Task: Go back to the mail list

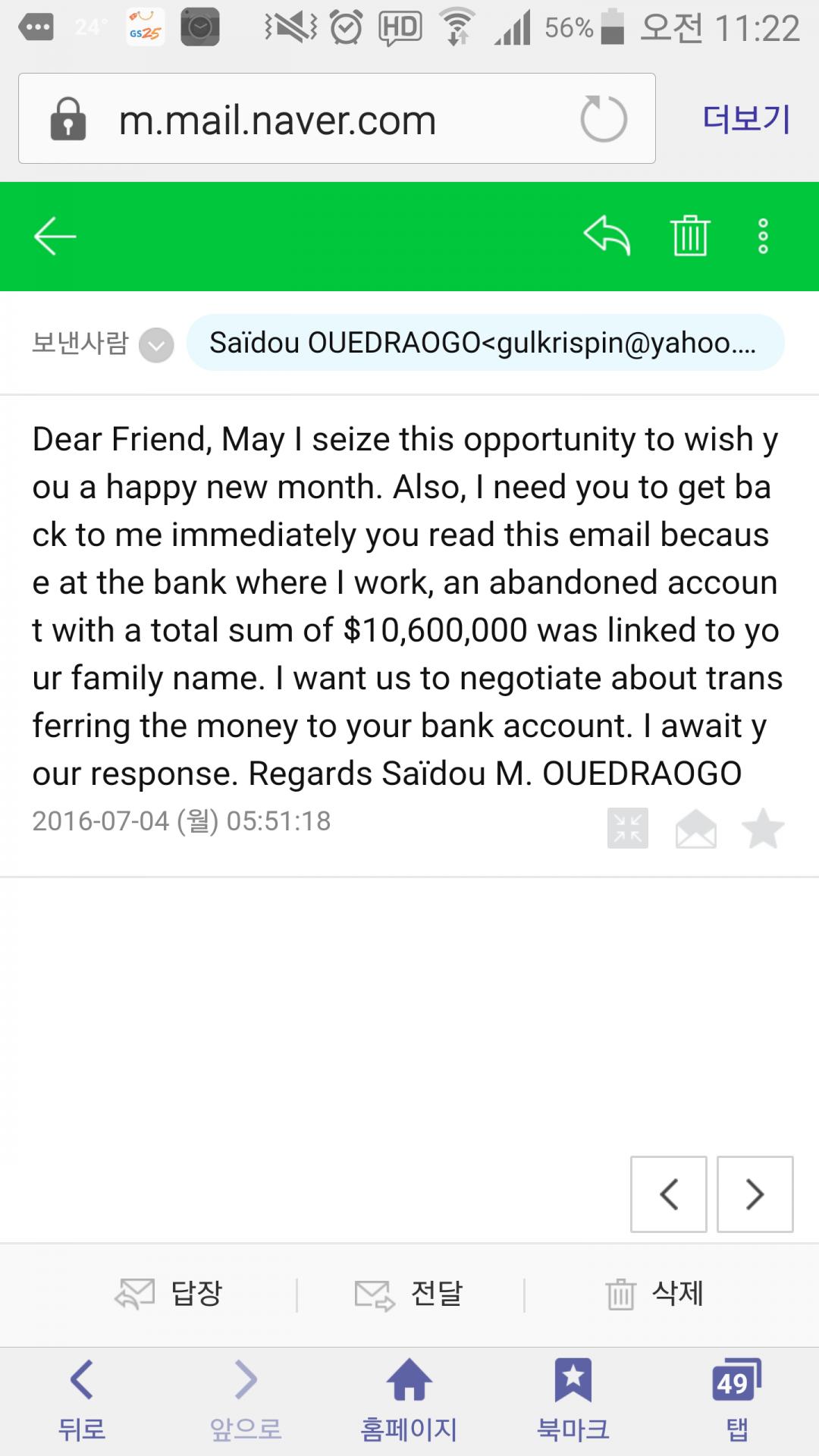Action: point(55,236)
